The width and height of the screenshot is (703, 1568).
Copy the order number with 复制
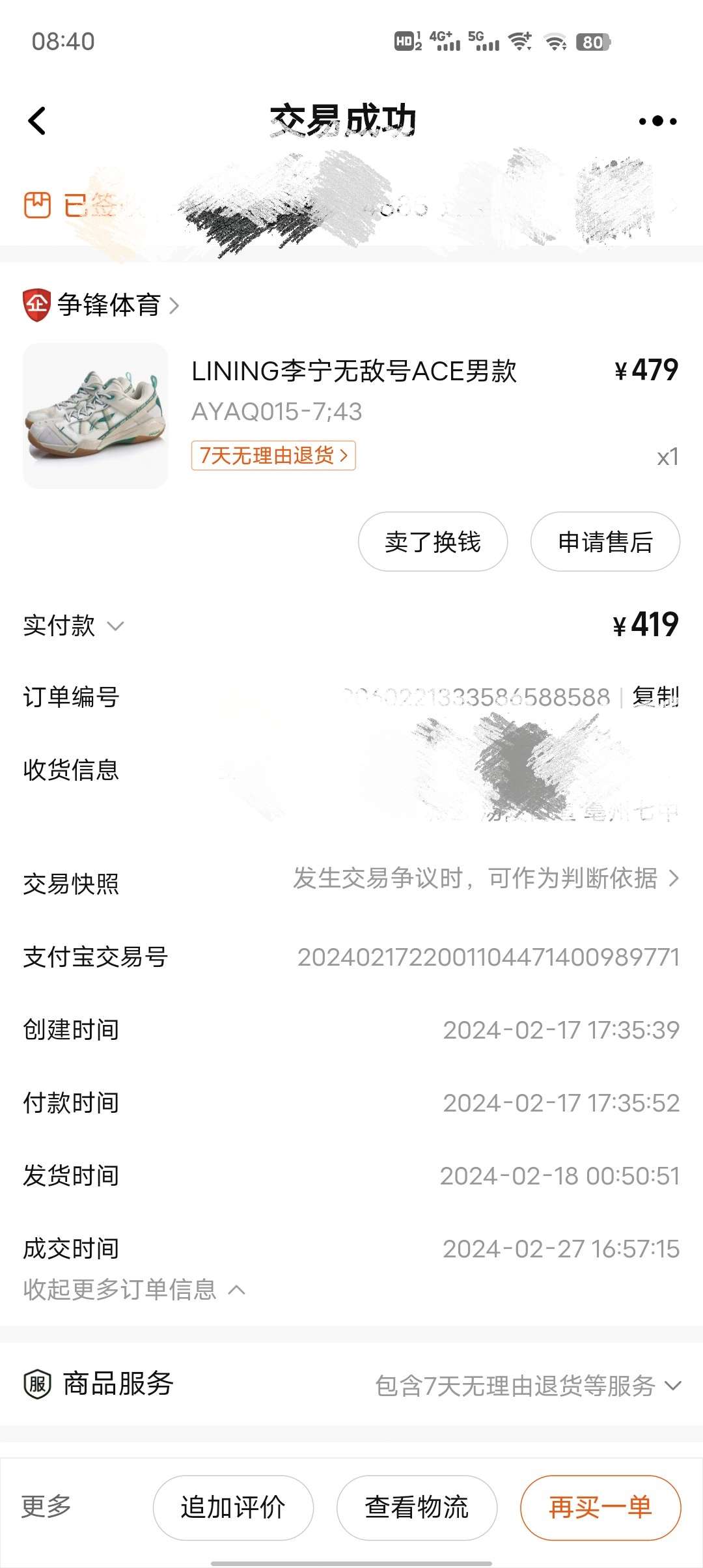coord(655,697)
